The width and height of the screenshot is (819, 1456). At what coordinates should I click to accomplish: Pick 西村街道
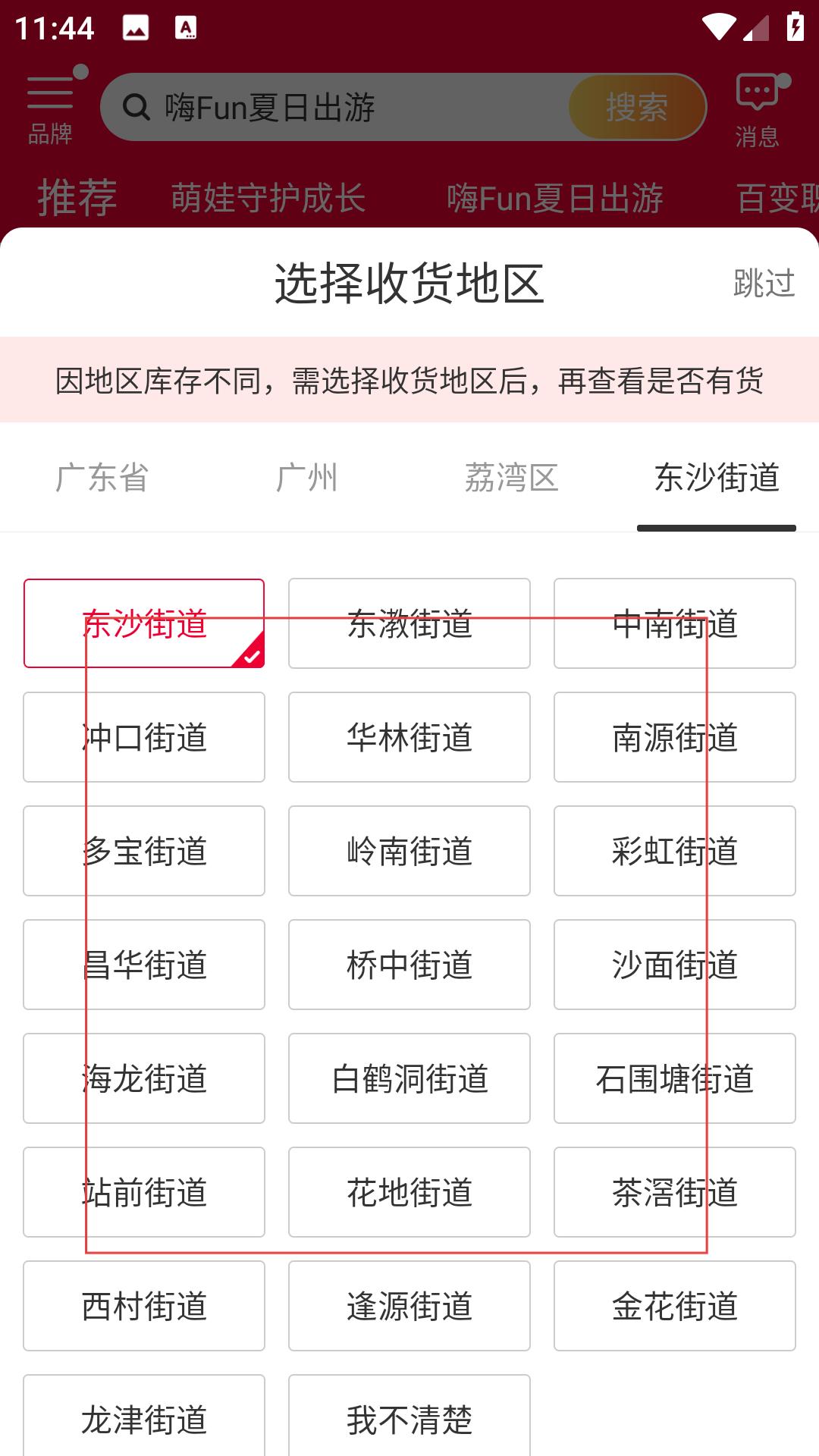144,1306
